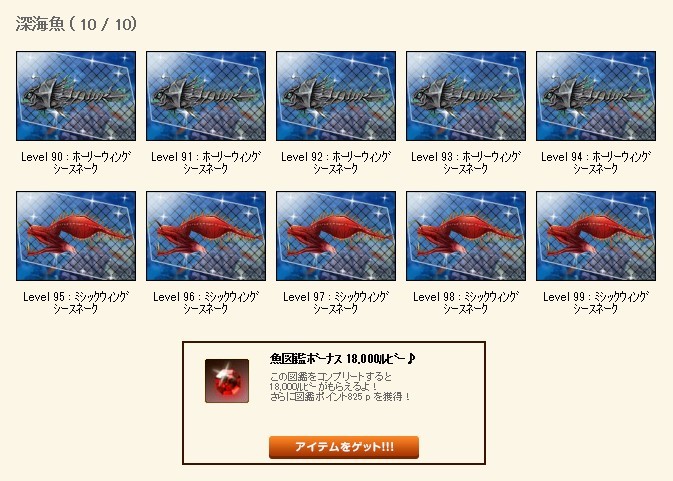Open the Level 98 fish card
Screen dimensions: 673x481
pos(466,236)
